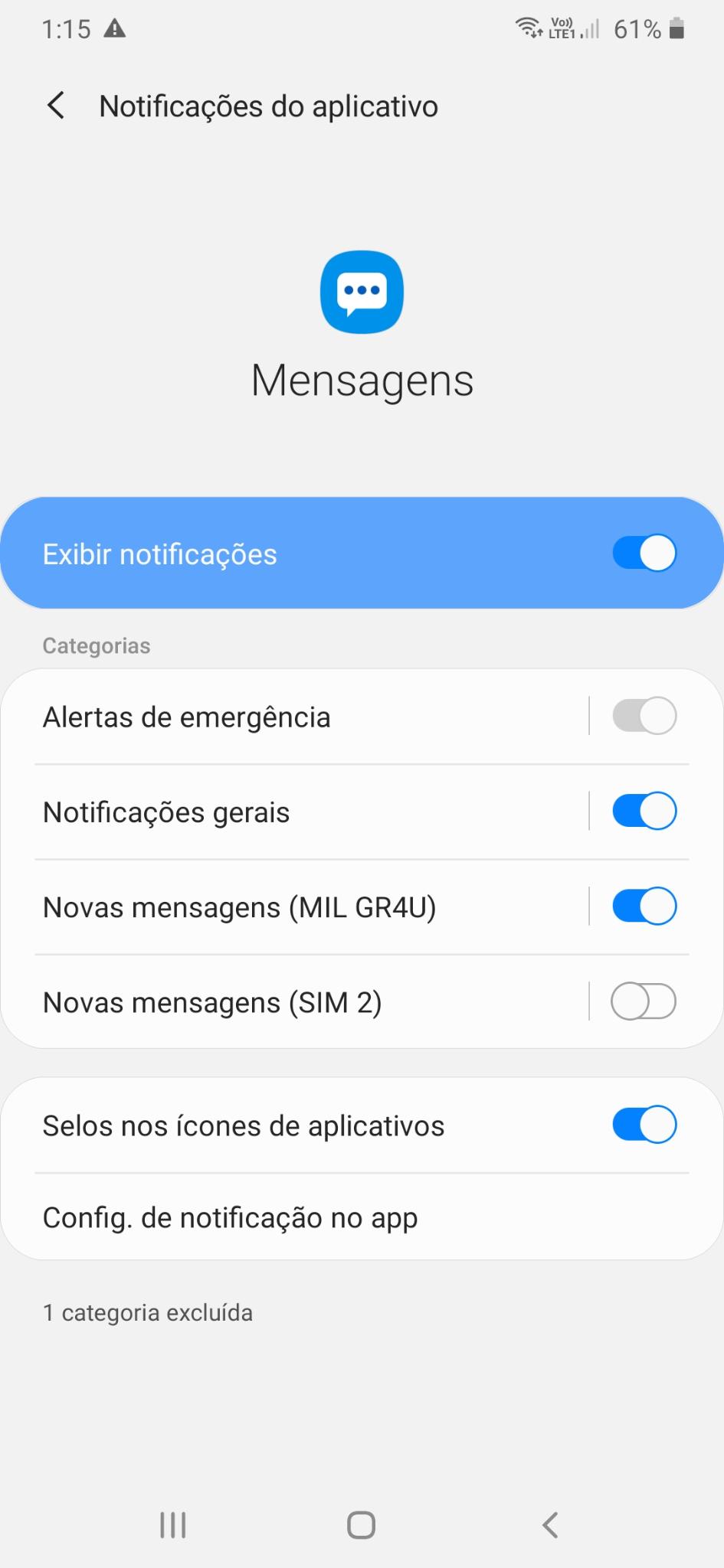Open recent apps from navigation bar
This screenshot has height=1568, width=724.
pyautogui.click(x=173, y=1525)
